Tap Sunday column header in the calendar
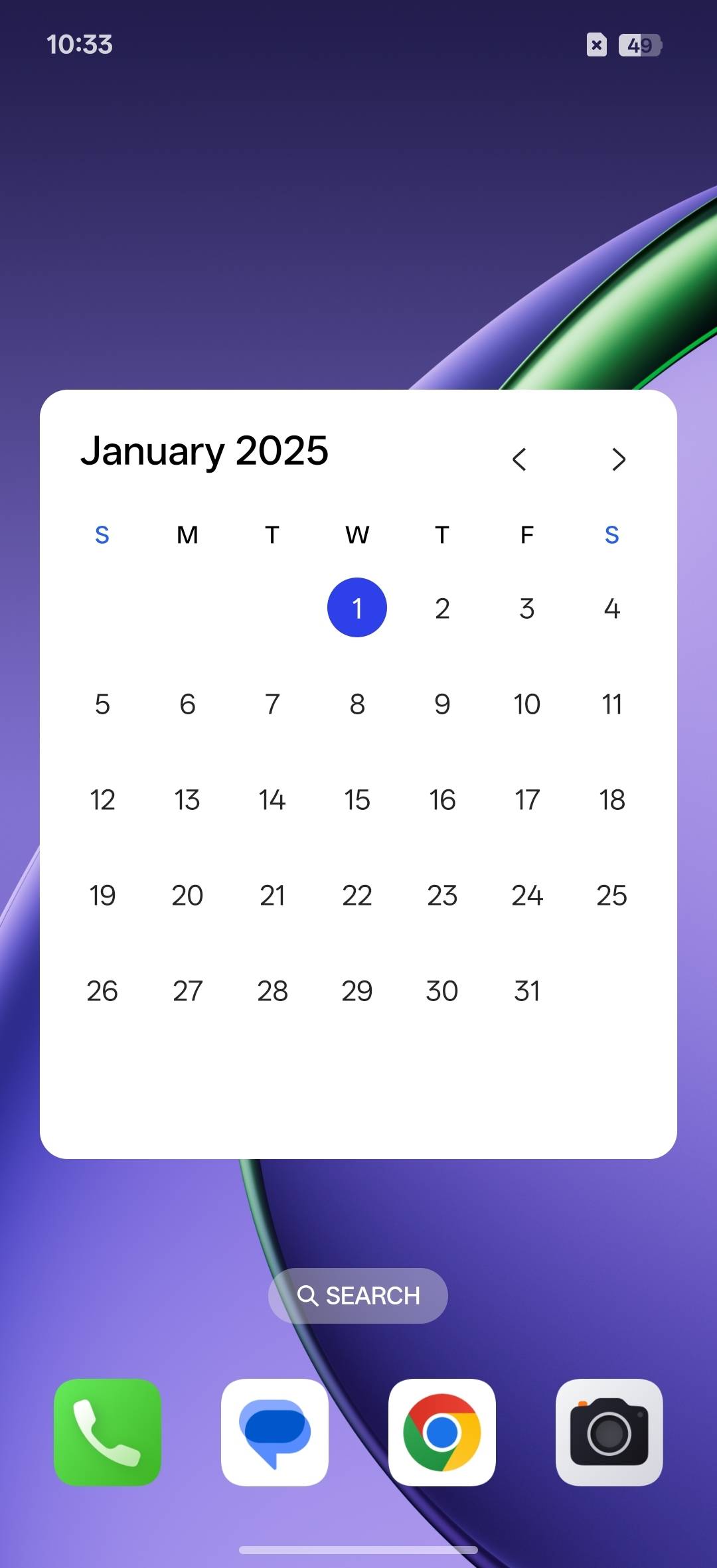717x1568 pixels. click(102, 535)
